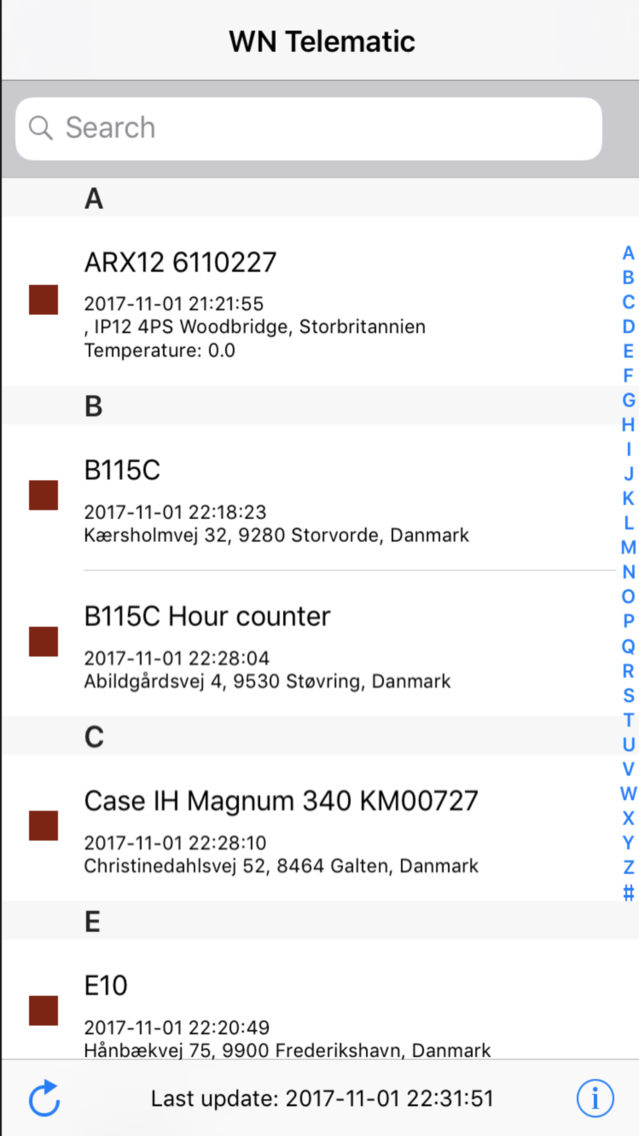The height and width of the screenshot is (1136, 639).
Task: Jump to letter S in index
Action: pyautogui.click(x=628, y=695)
